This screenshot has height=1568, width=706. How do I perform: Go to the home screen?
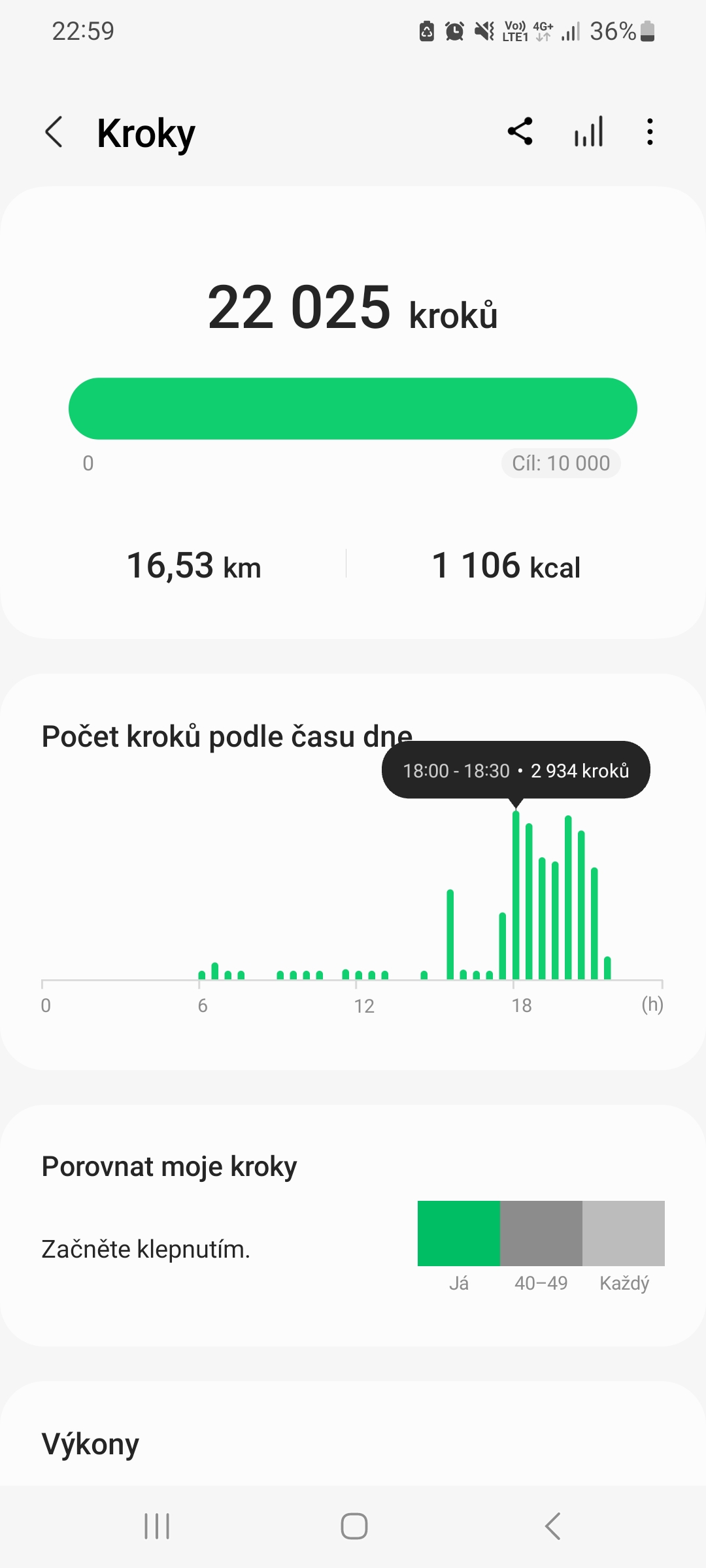click(x=354, y=1526)
